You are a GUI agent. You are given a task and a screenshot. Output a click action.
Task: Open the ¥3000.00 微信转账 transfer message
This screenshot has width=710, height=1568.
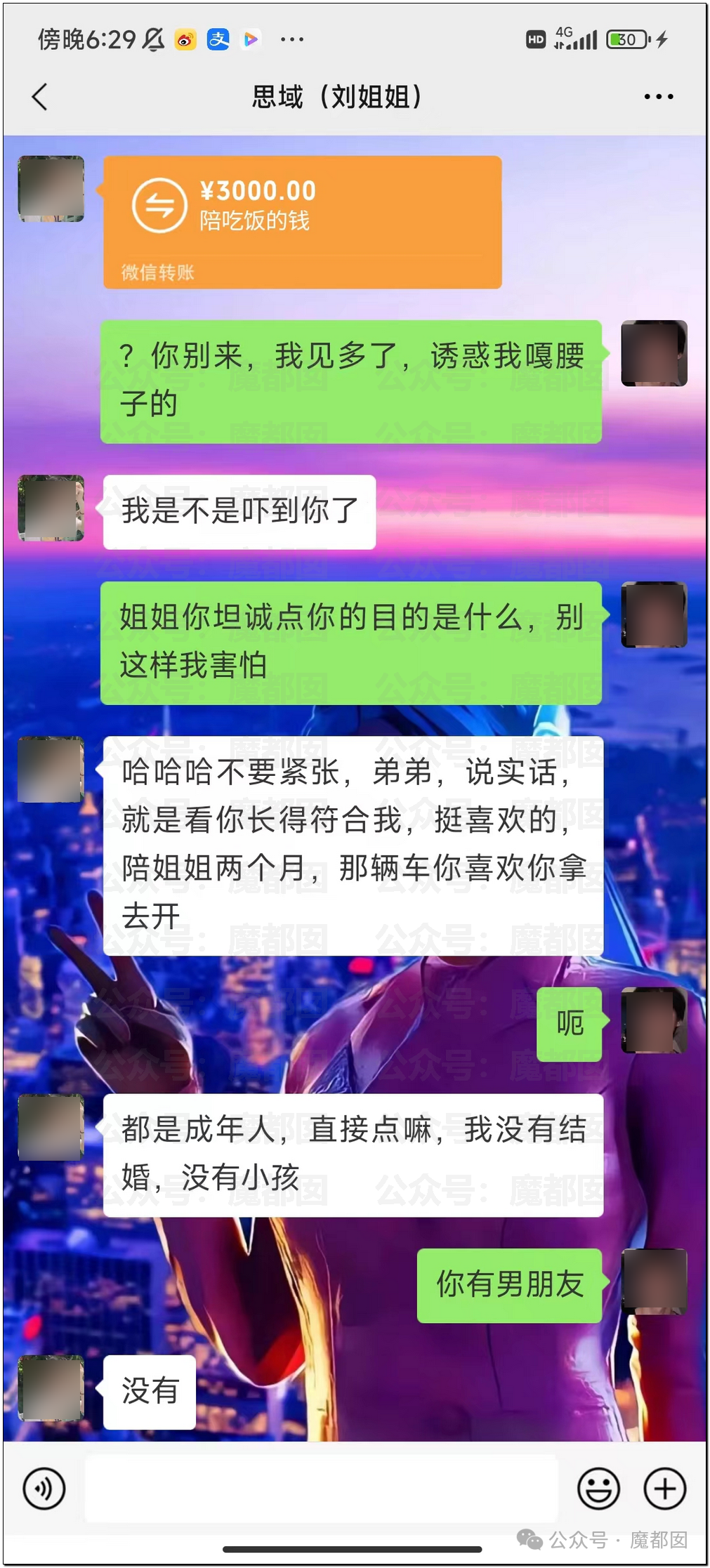[302, 222]
